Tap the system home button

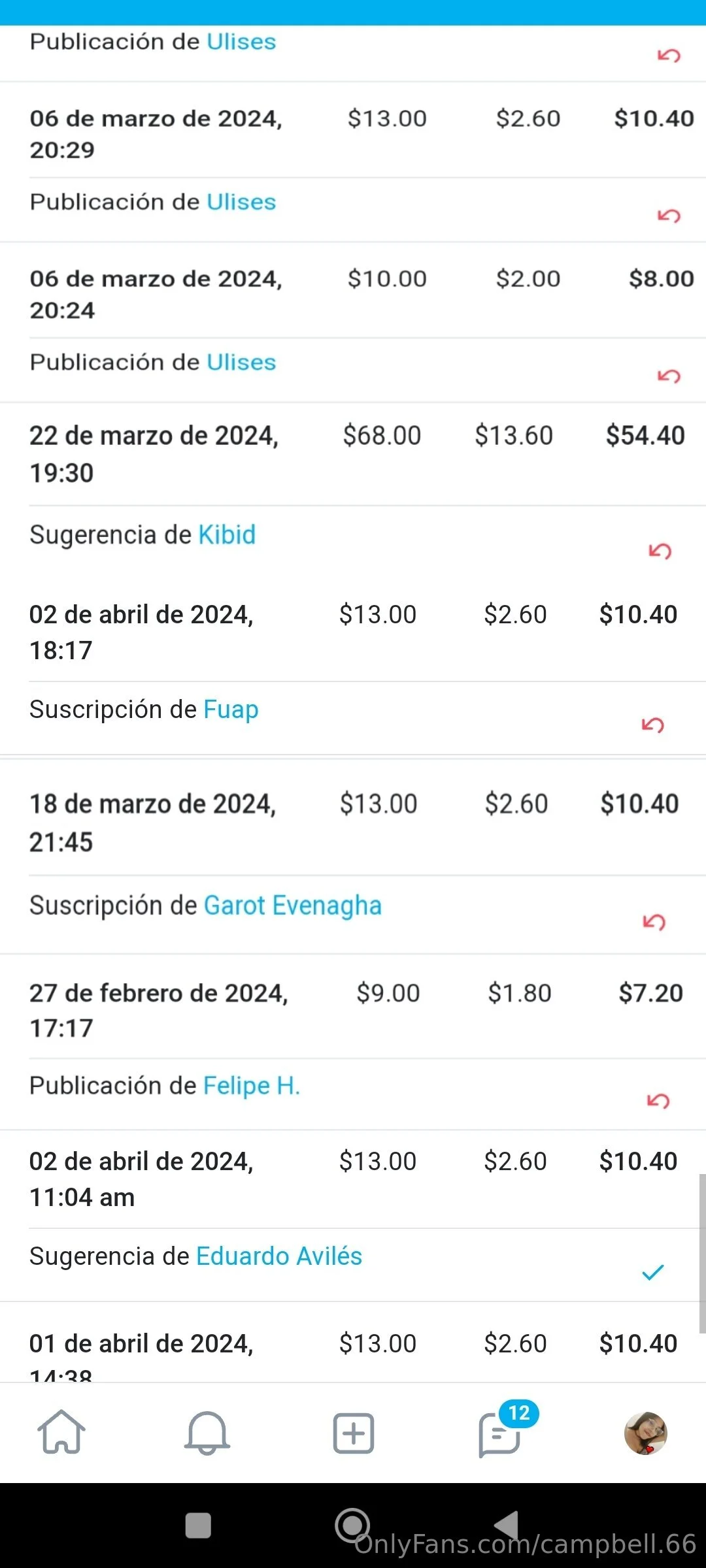coord(352,1526)
